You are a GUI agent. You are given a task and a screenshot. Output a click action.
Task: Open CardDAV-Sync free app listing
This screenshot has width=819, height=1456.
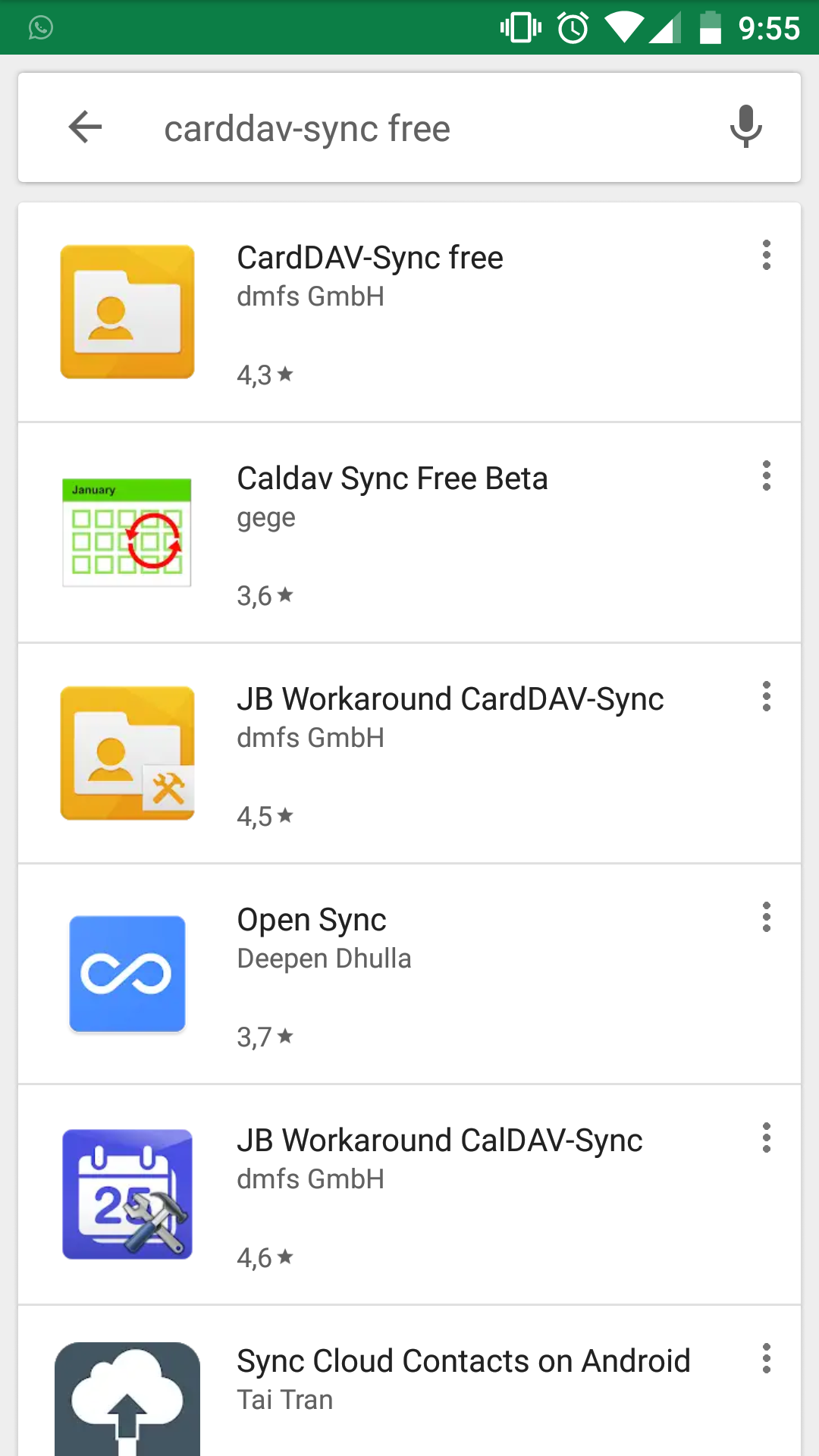pyautogui.click(x=370, y=258)
